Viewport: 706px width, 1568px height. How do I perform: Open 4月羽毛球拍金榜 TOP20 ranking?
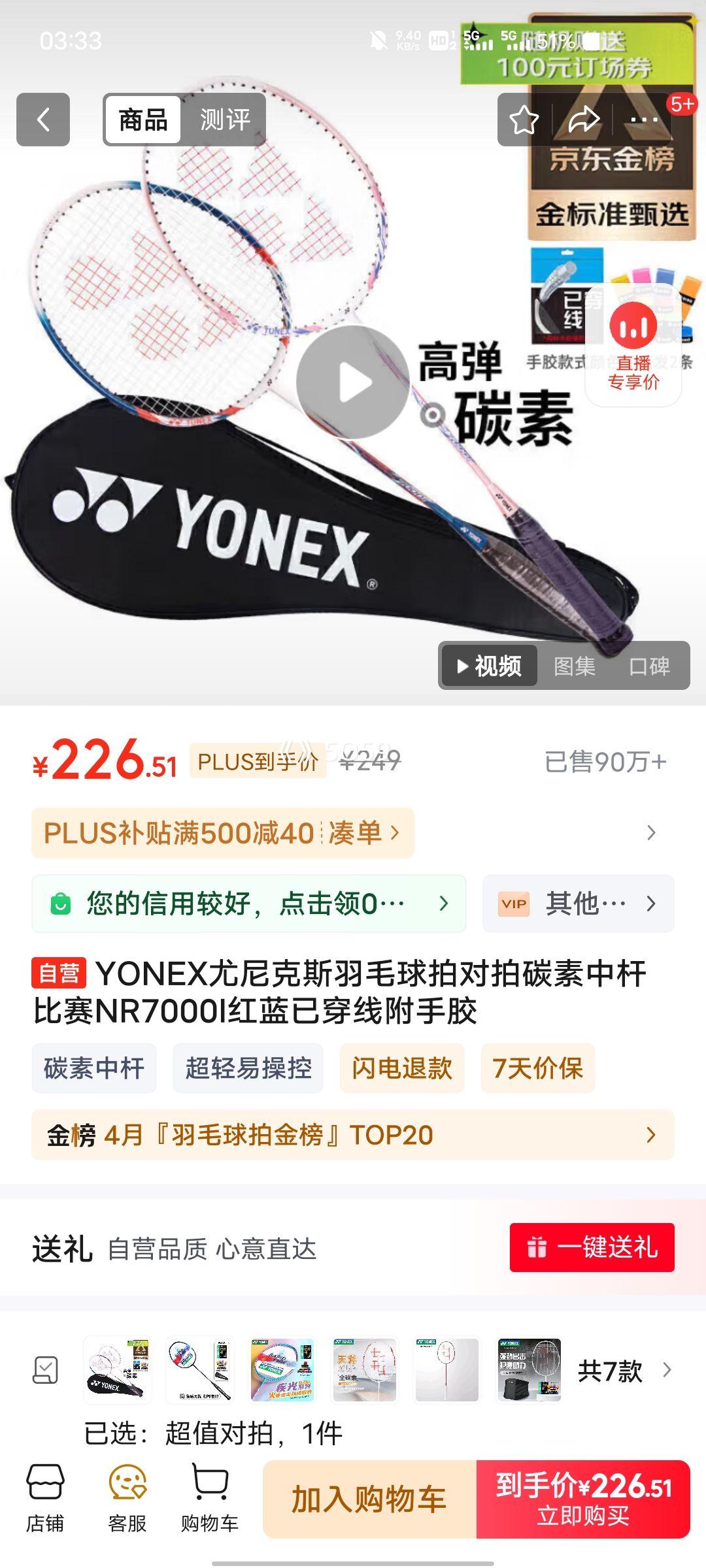pyautogui.click(x=353, y=1135)
